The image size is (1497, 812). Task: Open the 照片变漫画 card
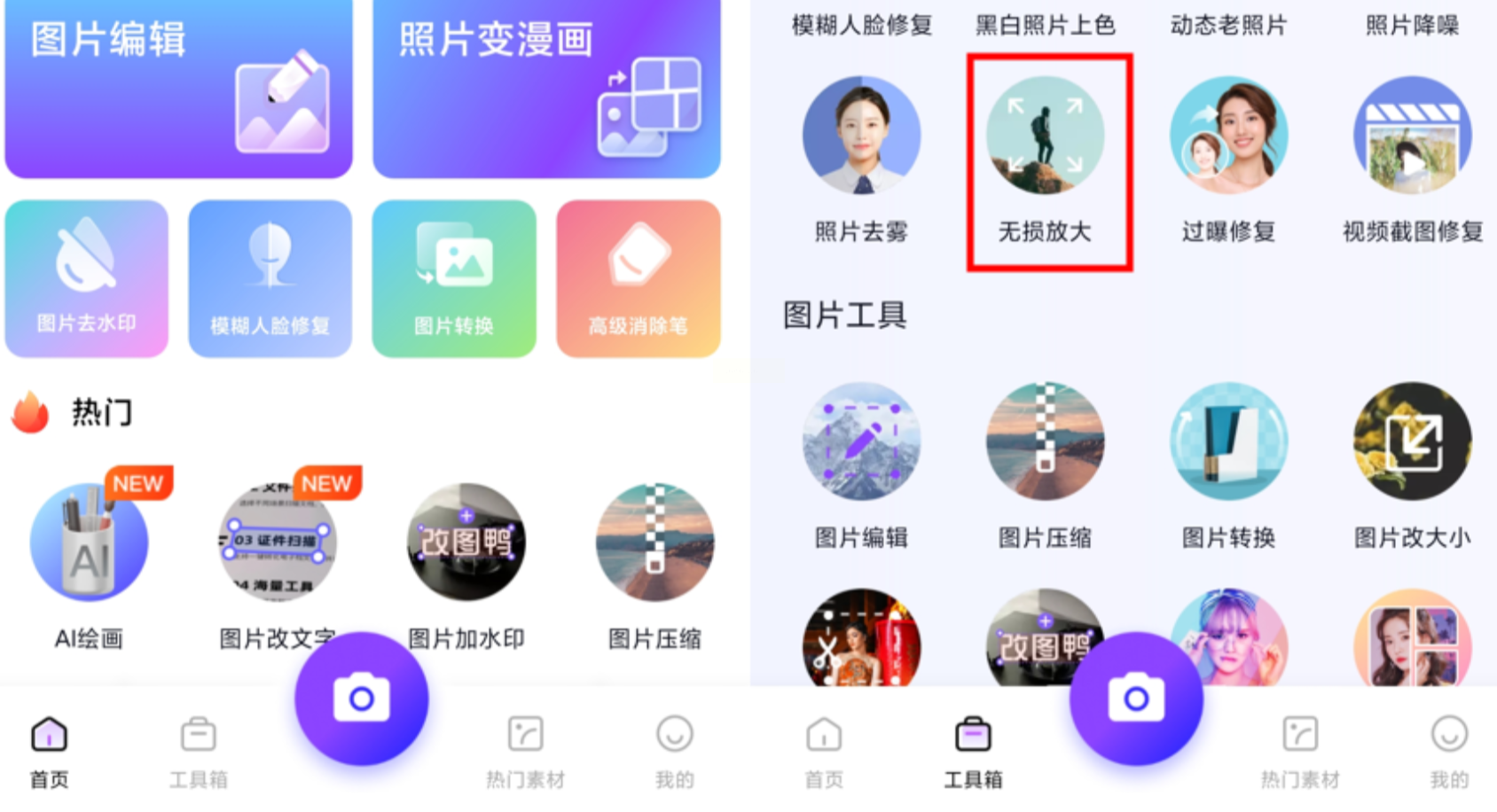coord(546,87)
